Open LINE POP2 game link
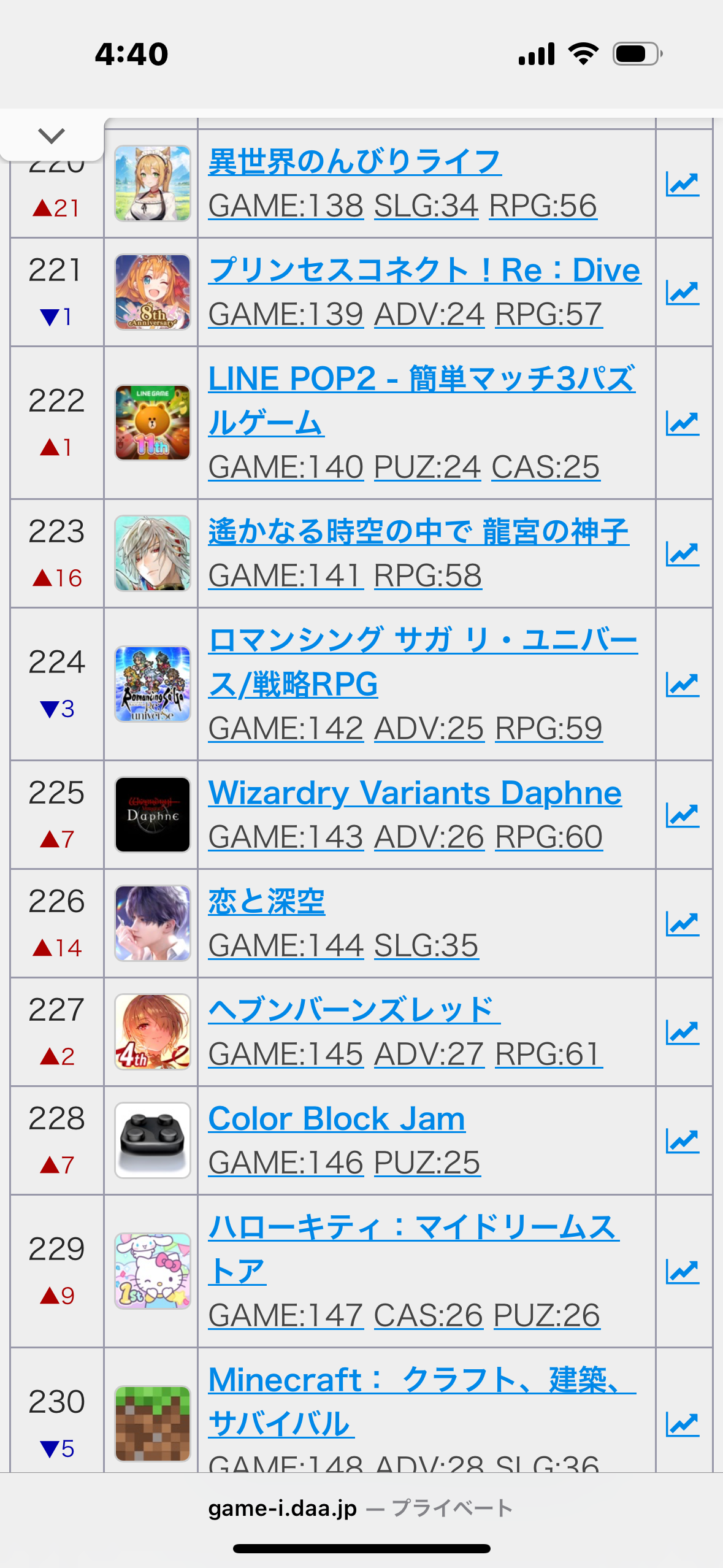The height and width of the screenshot is (1568, 723). (x=421, y=379)
